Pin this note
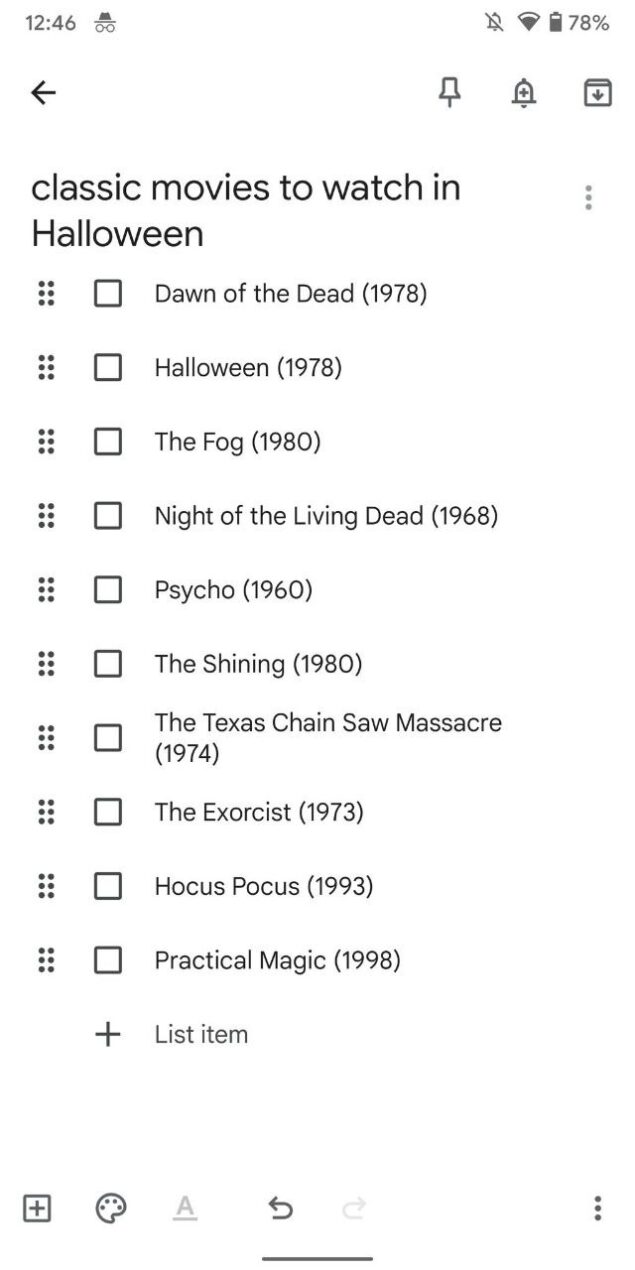The width and height of the screenshot is (635, 1270). coord(450,93)
